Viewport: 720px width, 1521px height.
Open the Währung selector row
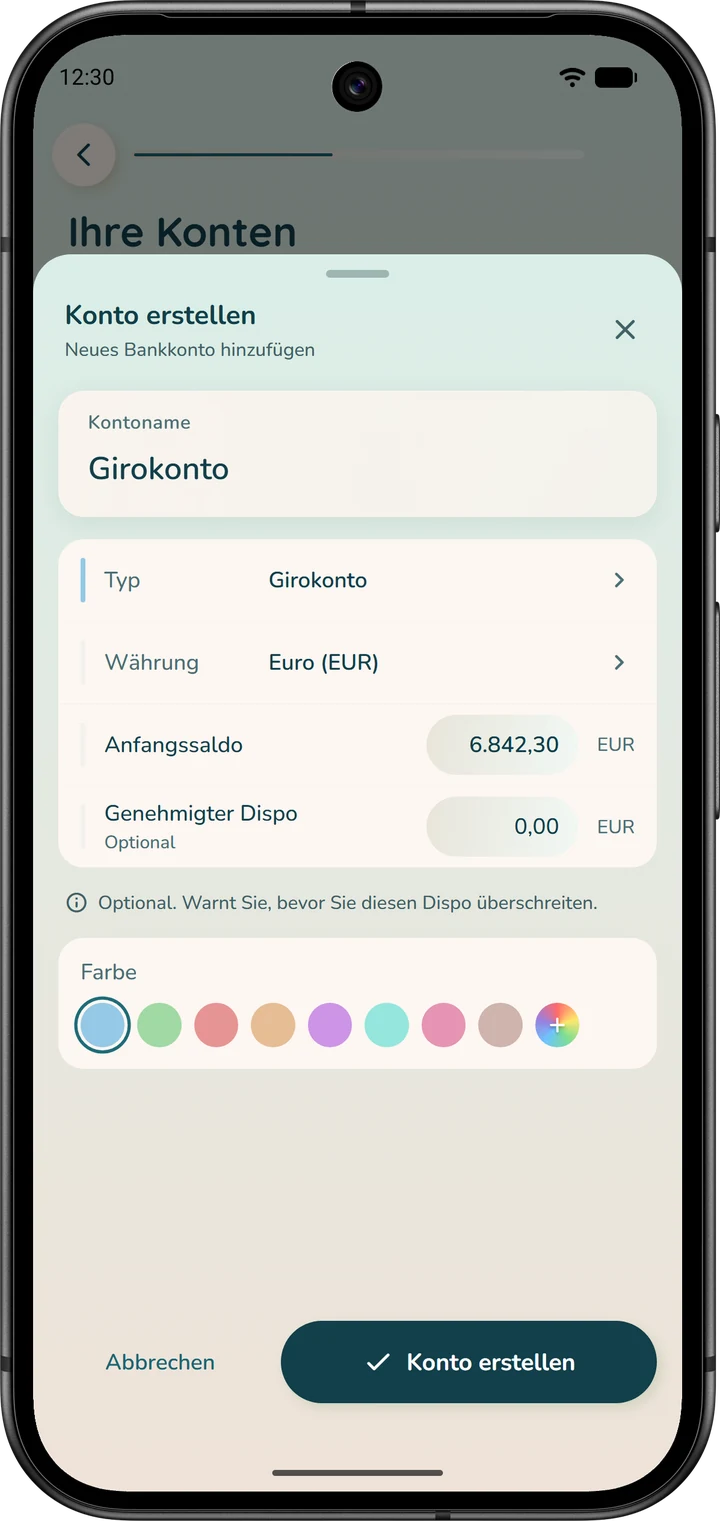click(x=358, y=662)
